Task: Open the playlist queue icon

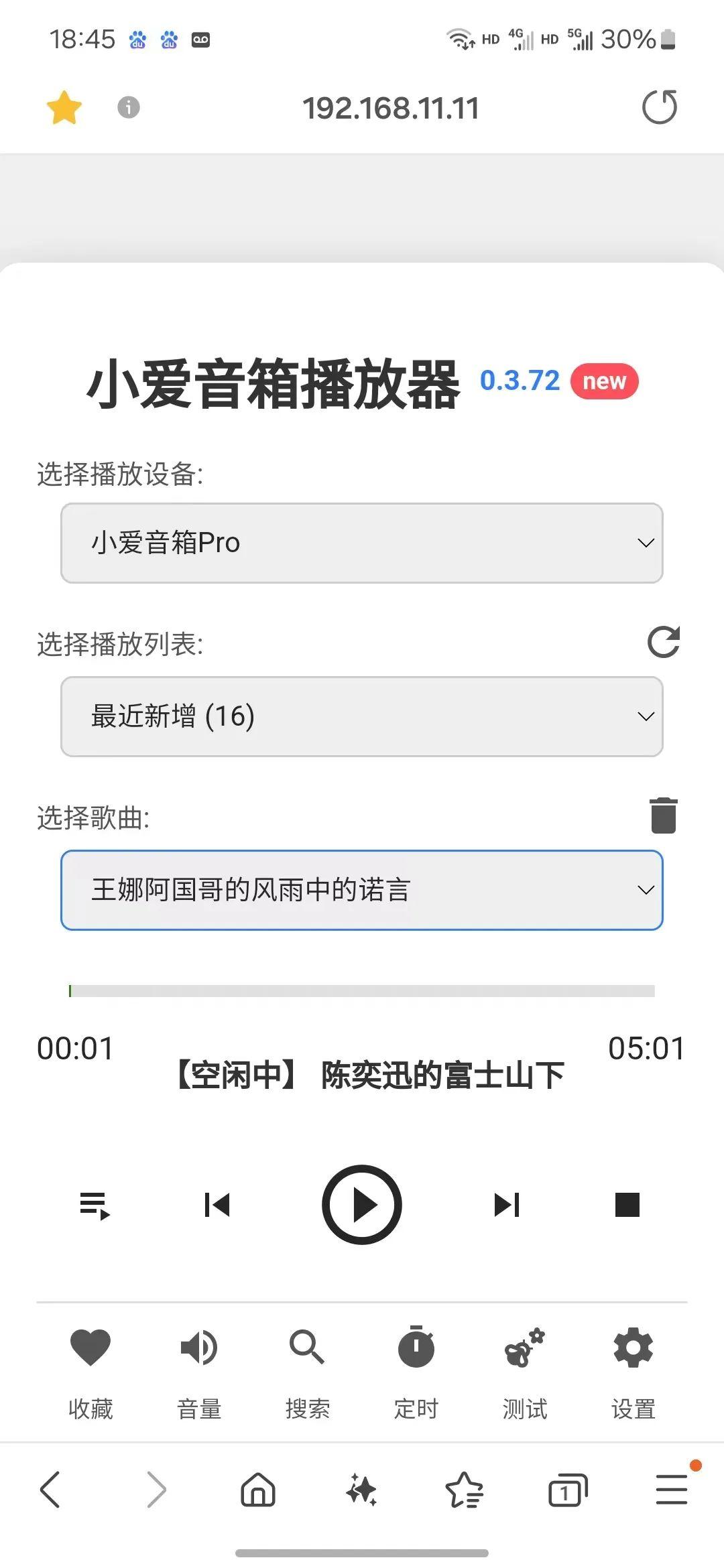Action: (x=94, y=1204)
